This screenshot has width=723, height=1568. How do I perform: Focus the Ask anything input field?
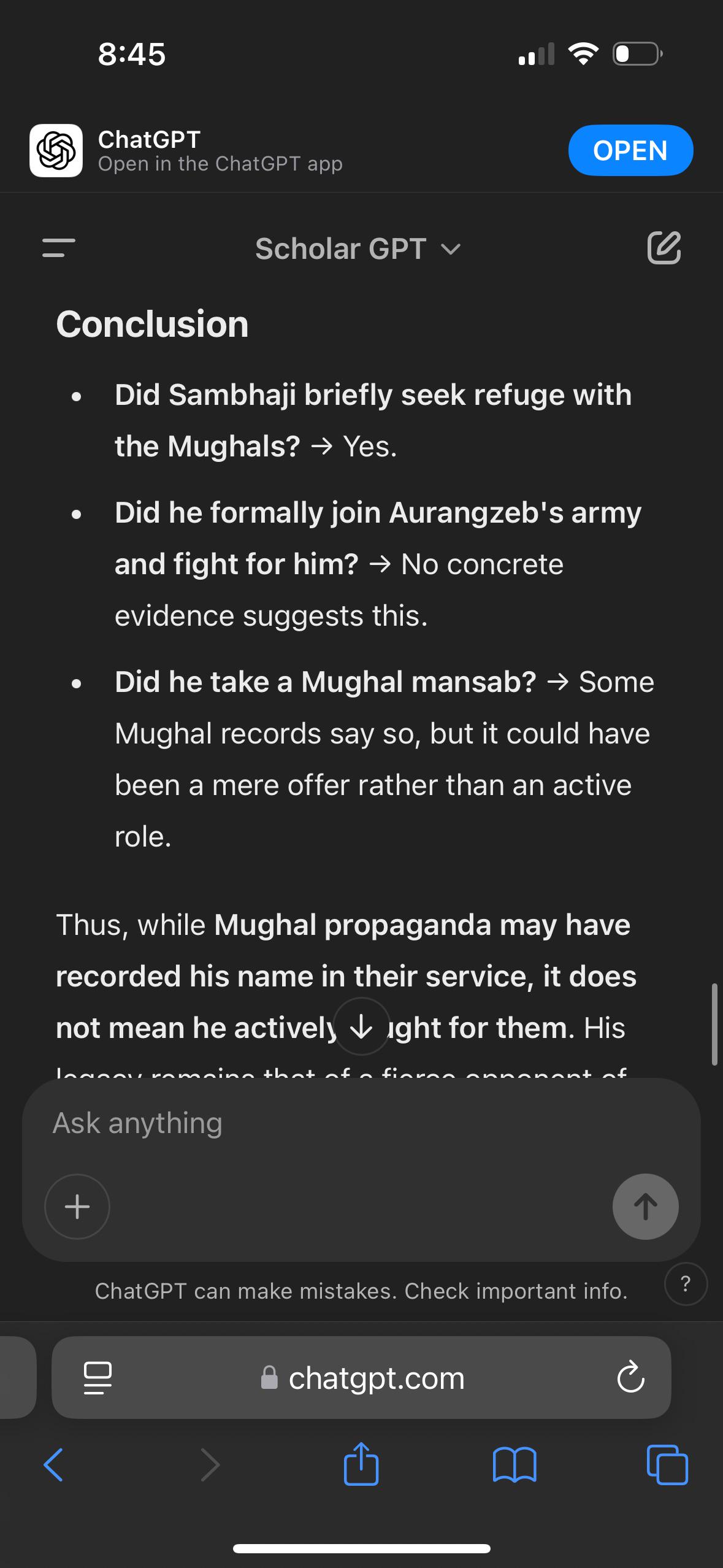(343, 1123)
